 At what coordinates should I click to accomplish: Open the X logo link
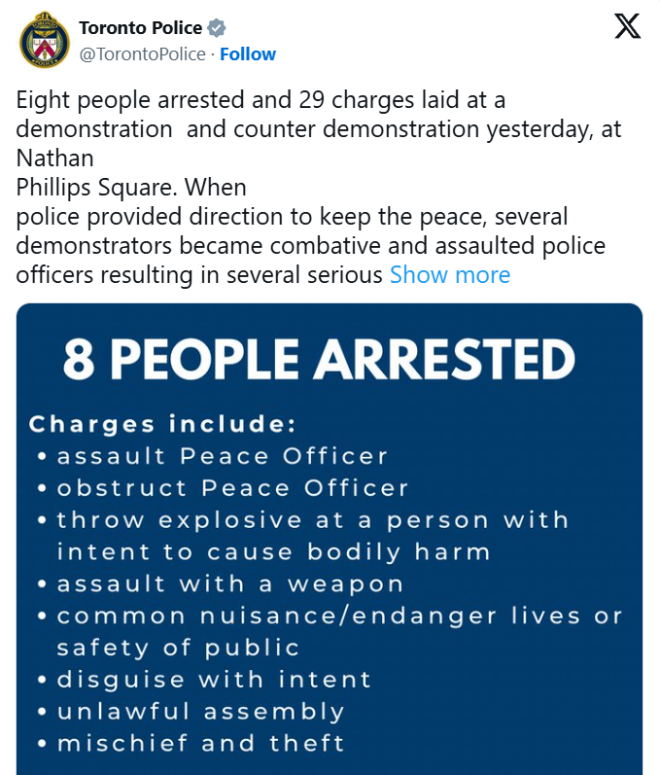(627, 27)
